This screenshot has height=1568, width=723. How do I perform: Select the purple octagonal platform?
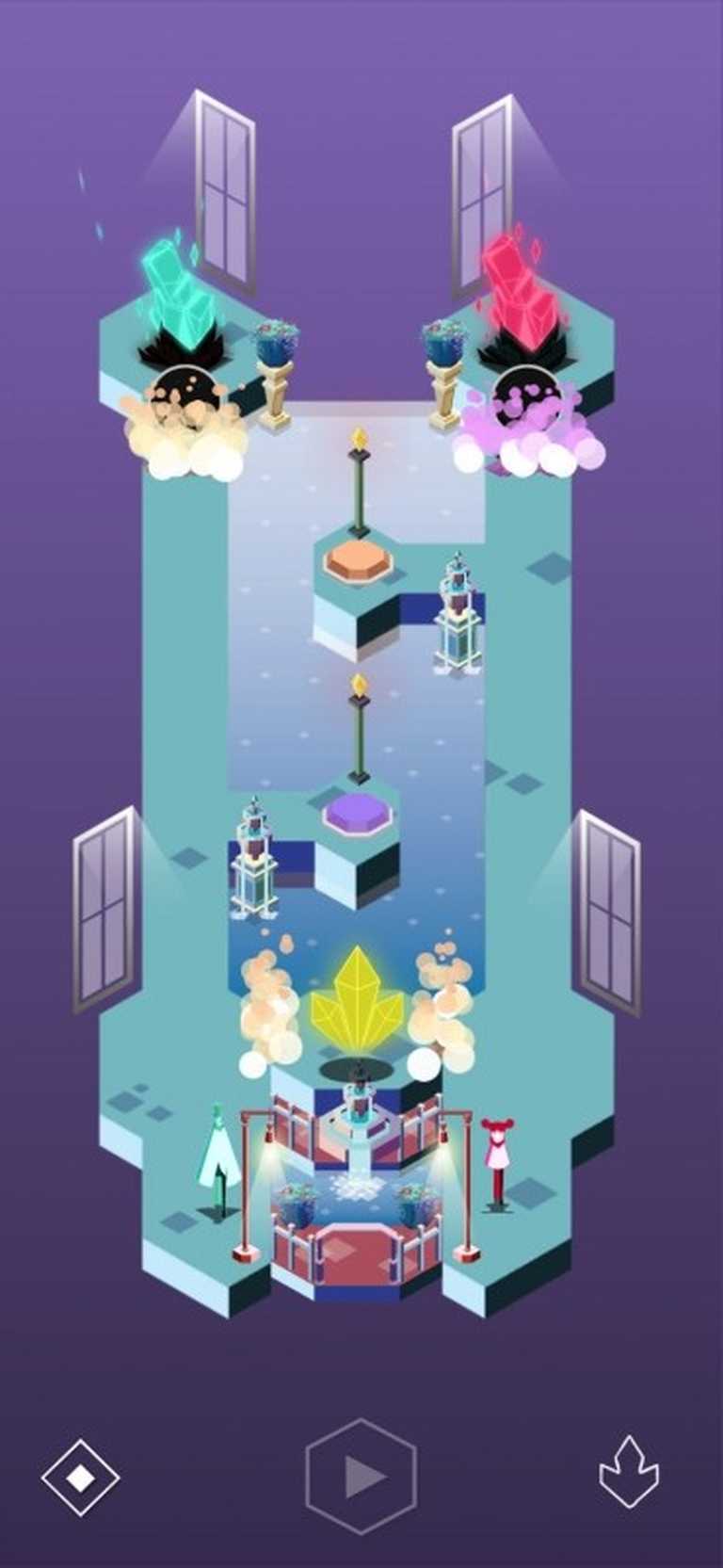tap(357, 815)
